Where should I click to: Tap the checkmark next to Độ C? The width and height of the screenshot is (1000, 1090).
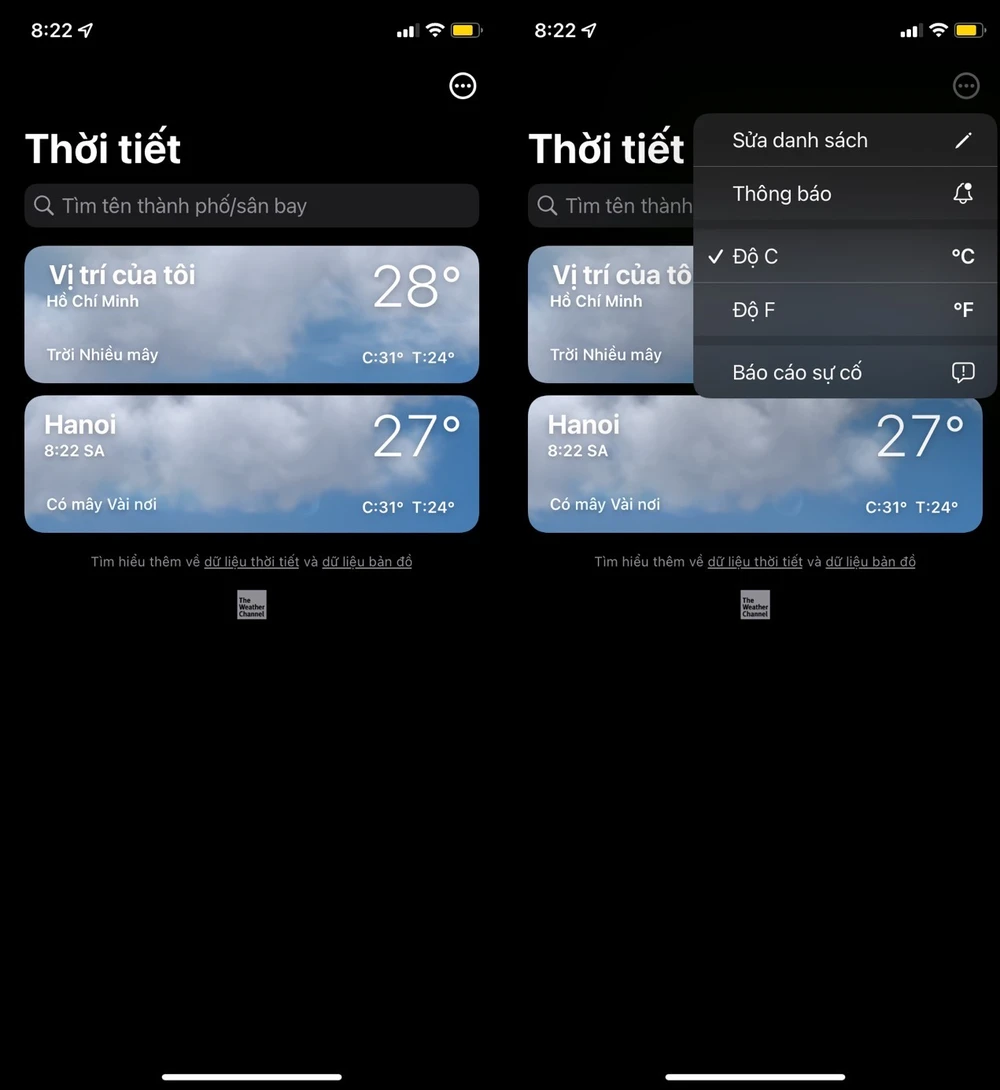[x=714, y=256]
